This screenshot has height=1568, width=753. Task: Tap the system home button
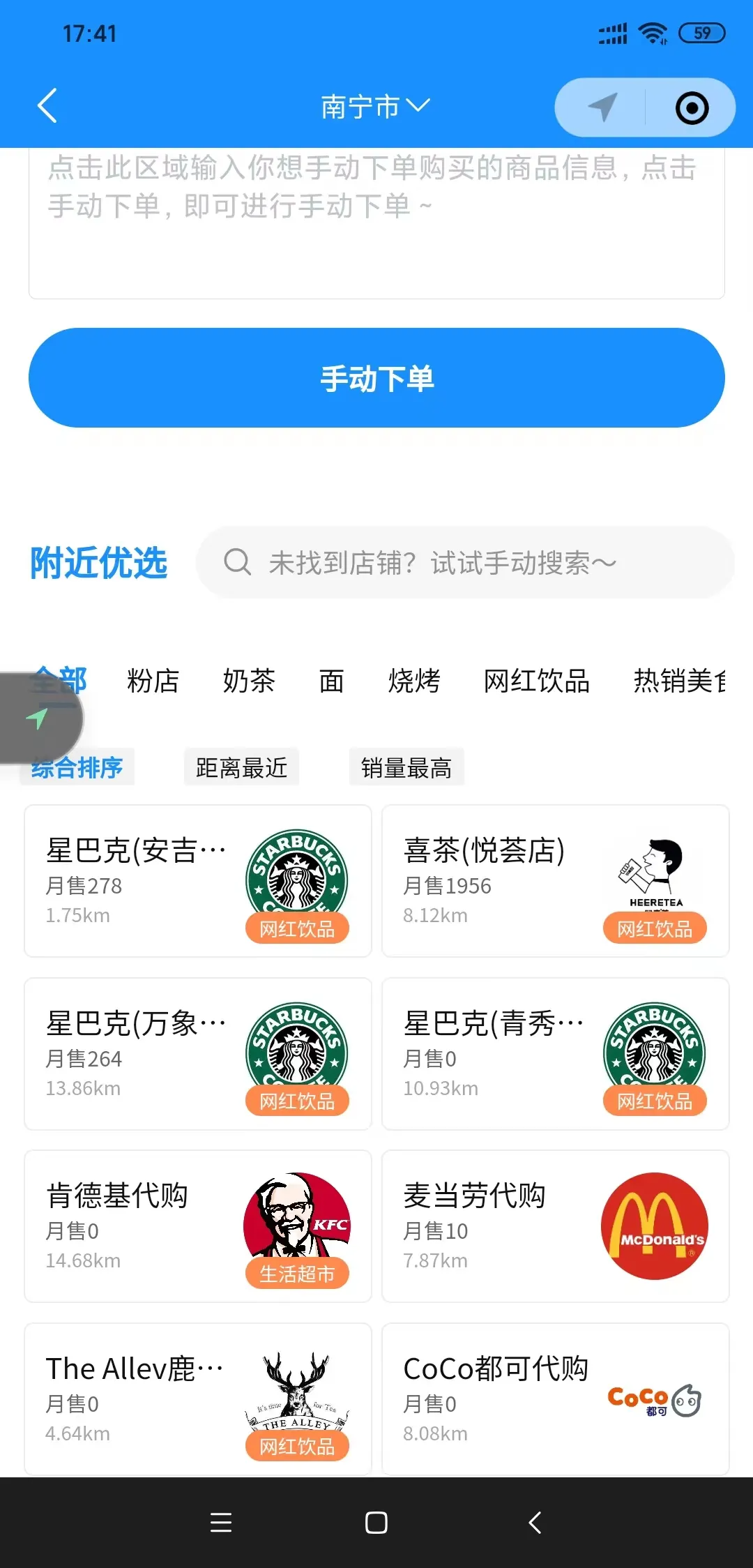[x=376, y=1522]
